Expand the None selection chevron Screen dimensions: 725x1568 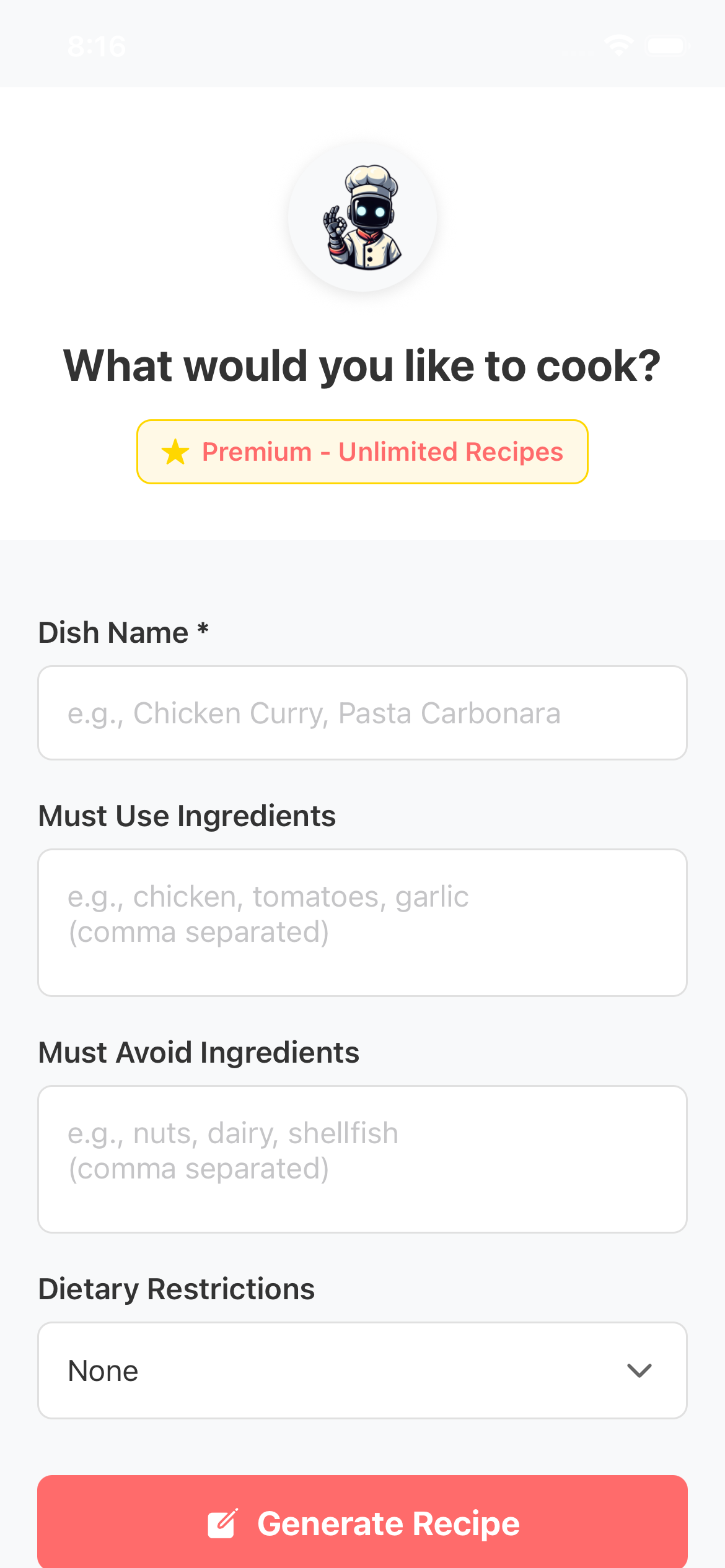(x=639, y=1370)
